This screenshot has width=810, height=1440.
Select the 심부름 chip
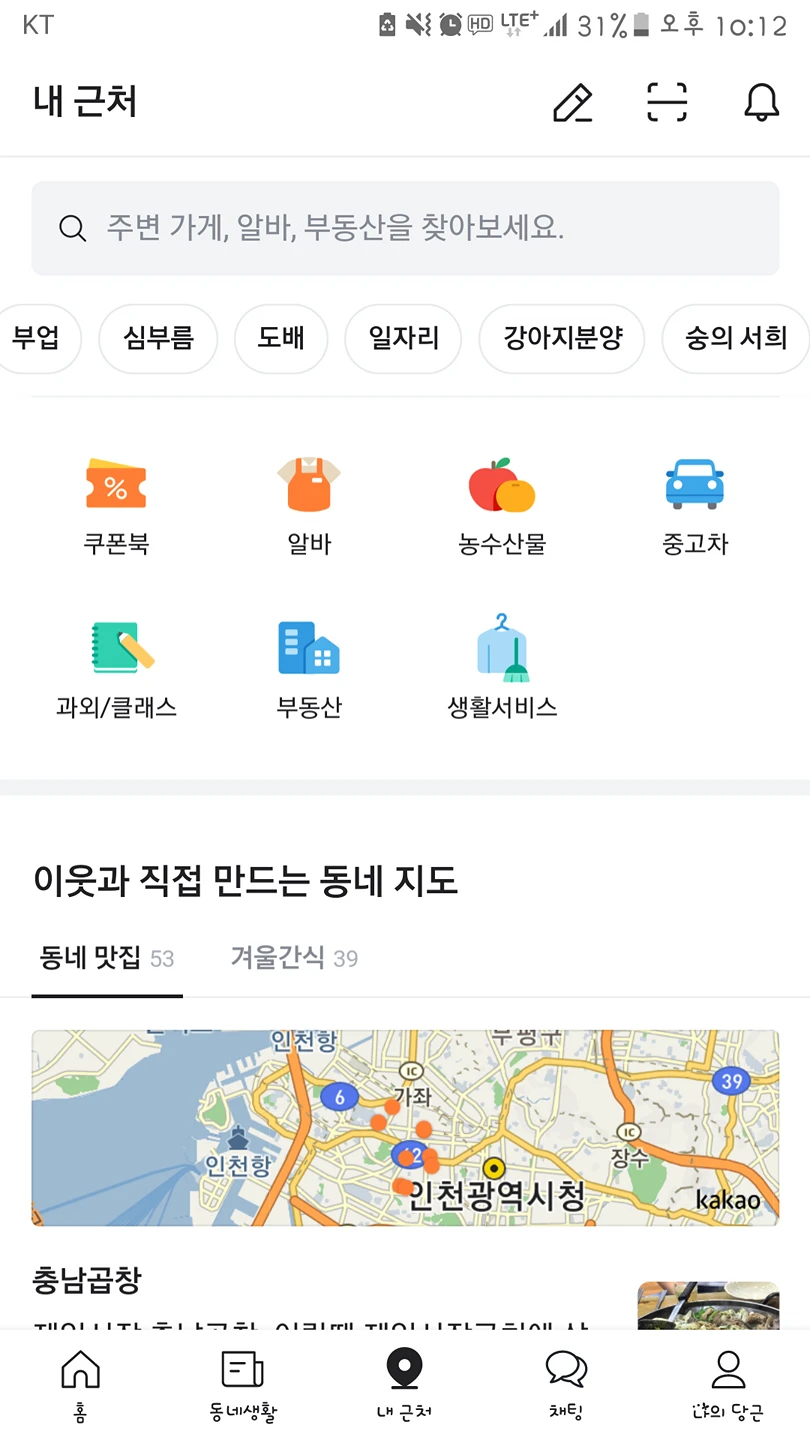pyautogui.click(x=158, y=338)
